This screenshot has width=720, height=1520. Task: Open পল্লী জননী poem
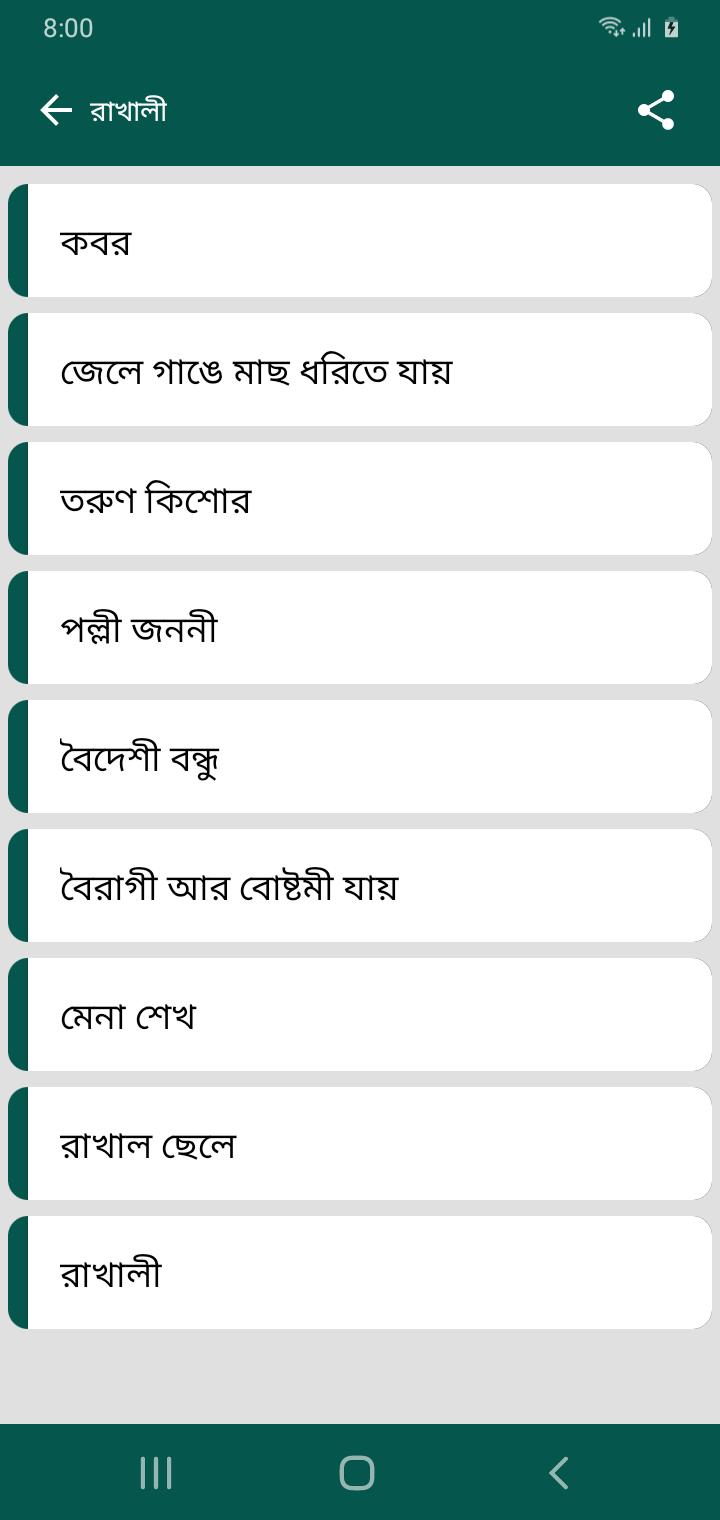point(360,628)
